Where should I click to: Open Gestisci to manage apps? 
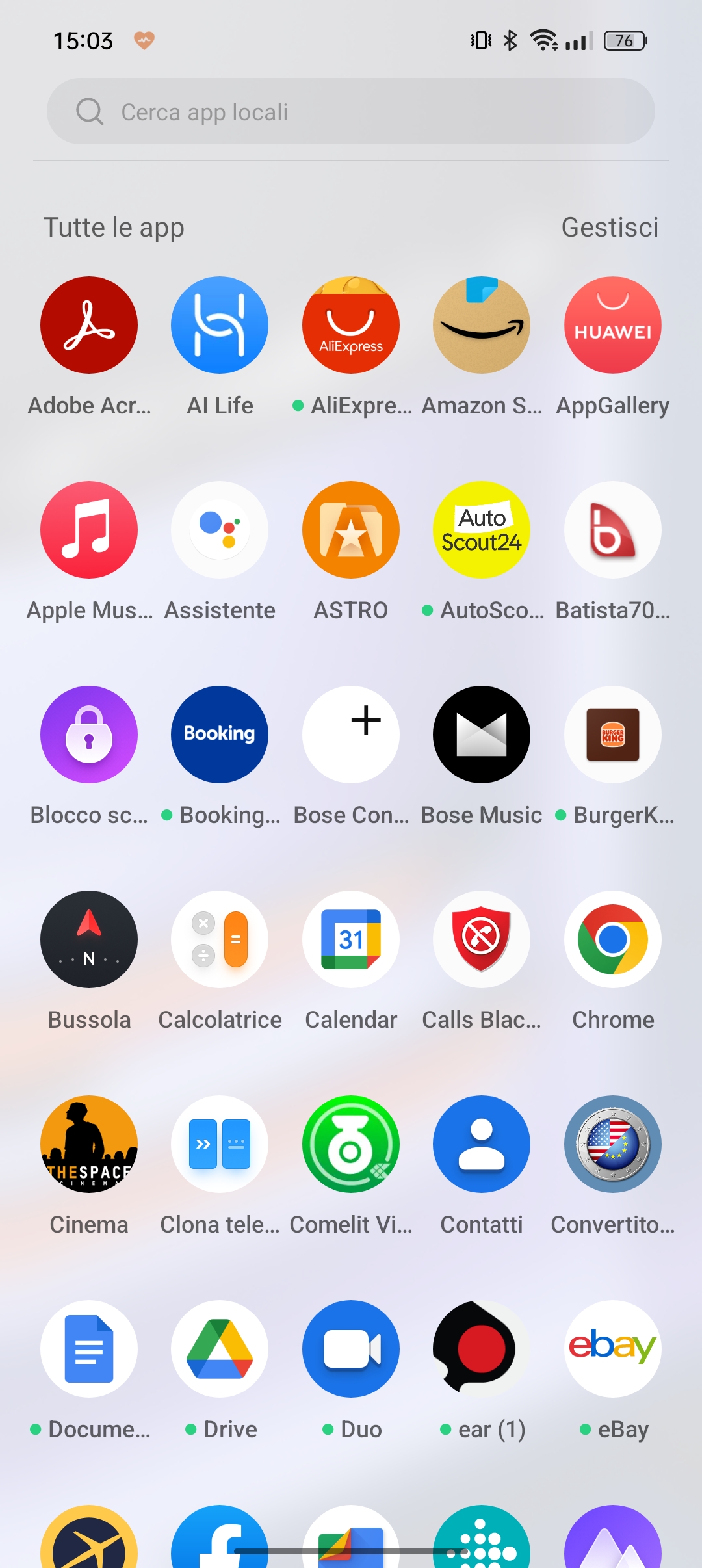click(x=609, y=228)
